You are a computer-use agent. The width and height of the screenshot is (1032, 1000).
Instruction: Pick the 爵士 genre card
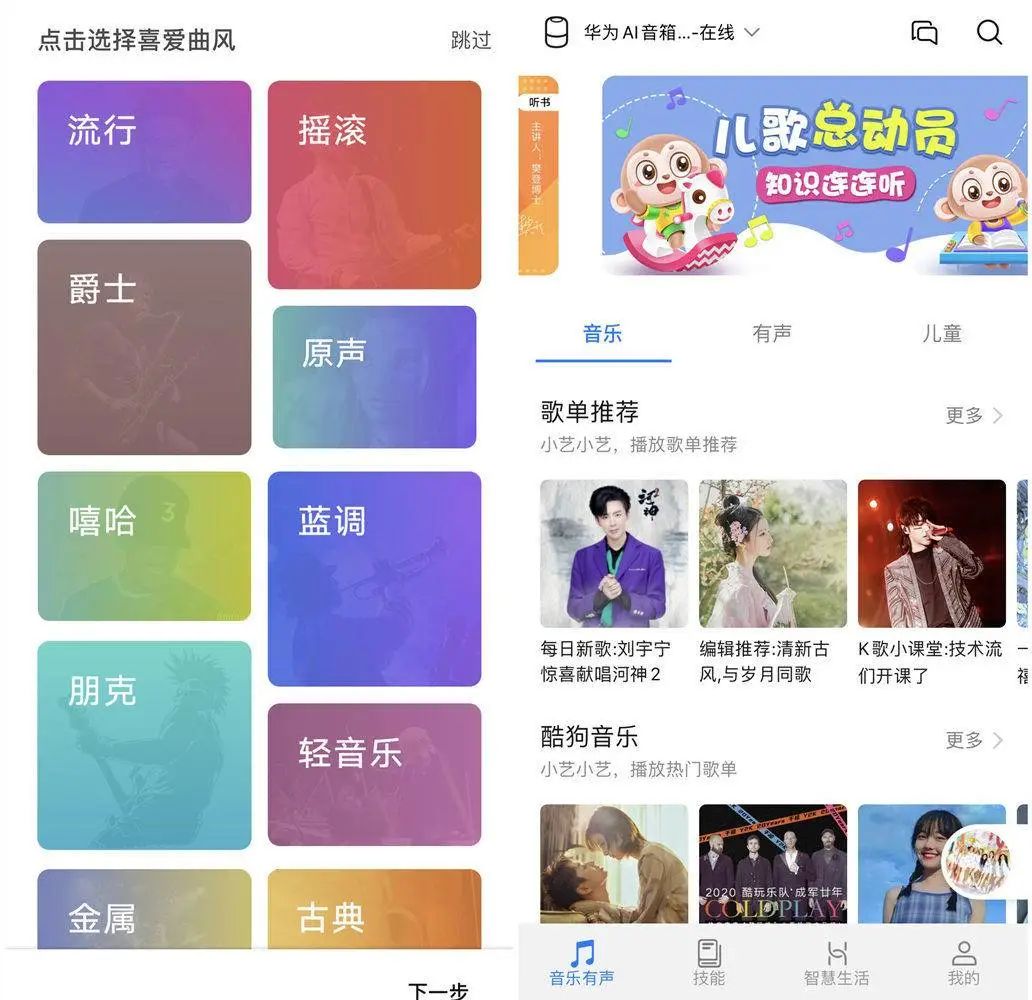[x=144, y=347]
